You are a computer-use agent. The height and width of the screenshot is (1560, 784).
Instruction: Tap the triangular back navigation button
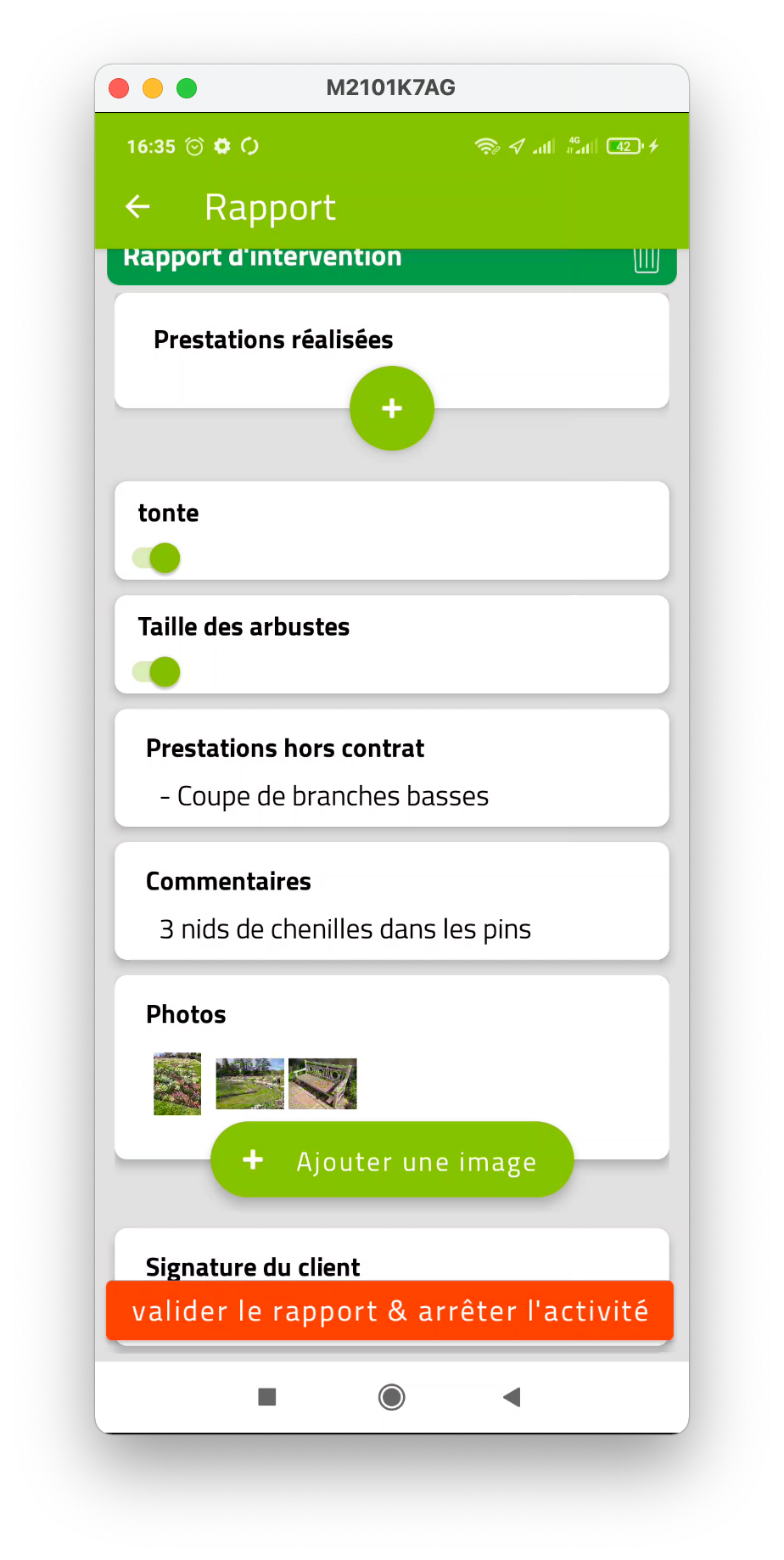(512, 1397)
